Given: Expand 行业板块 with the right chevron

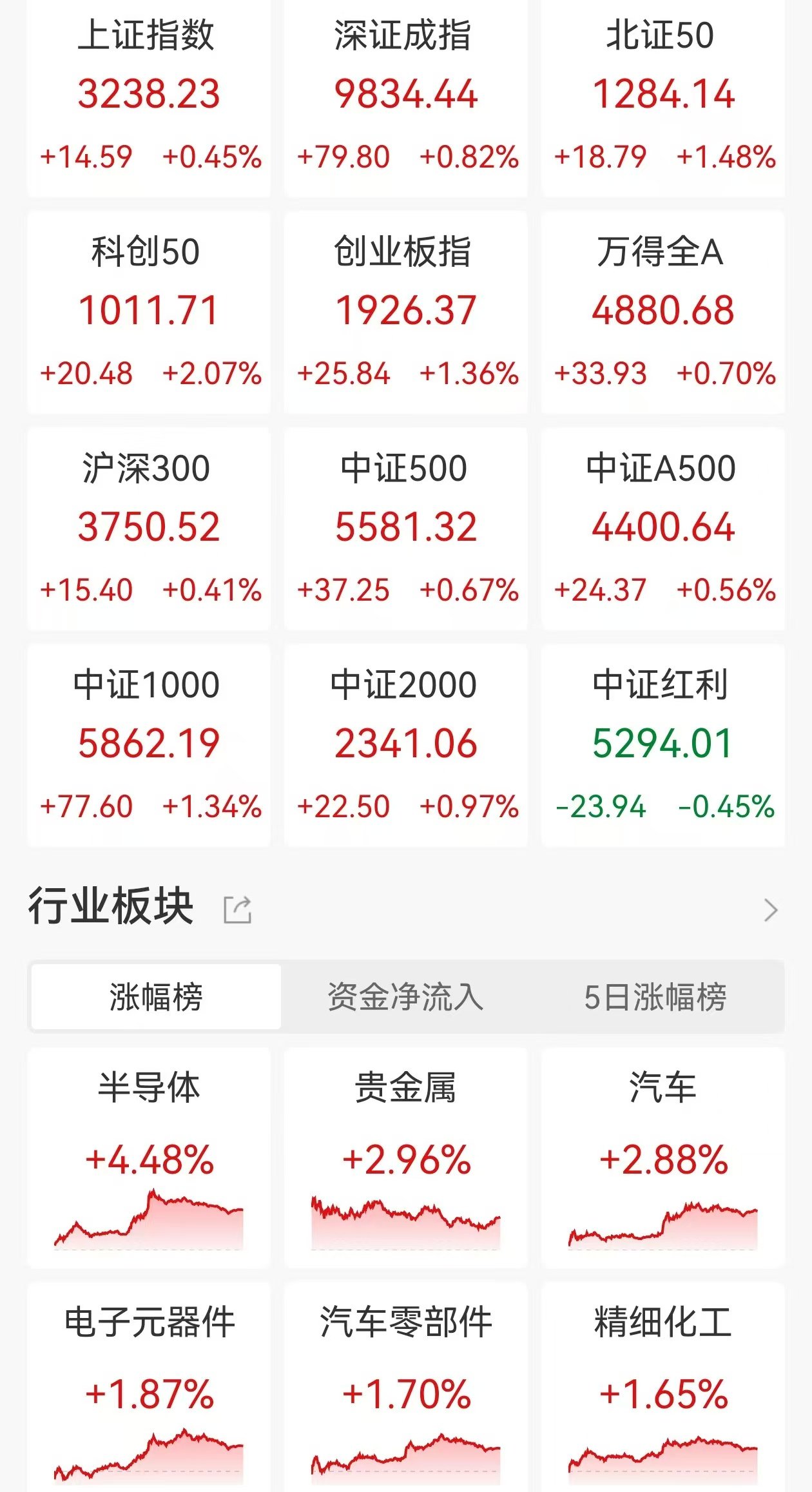Looking at the screenshot, I should click(771, 910).
